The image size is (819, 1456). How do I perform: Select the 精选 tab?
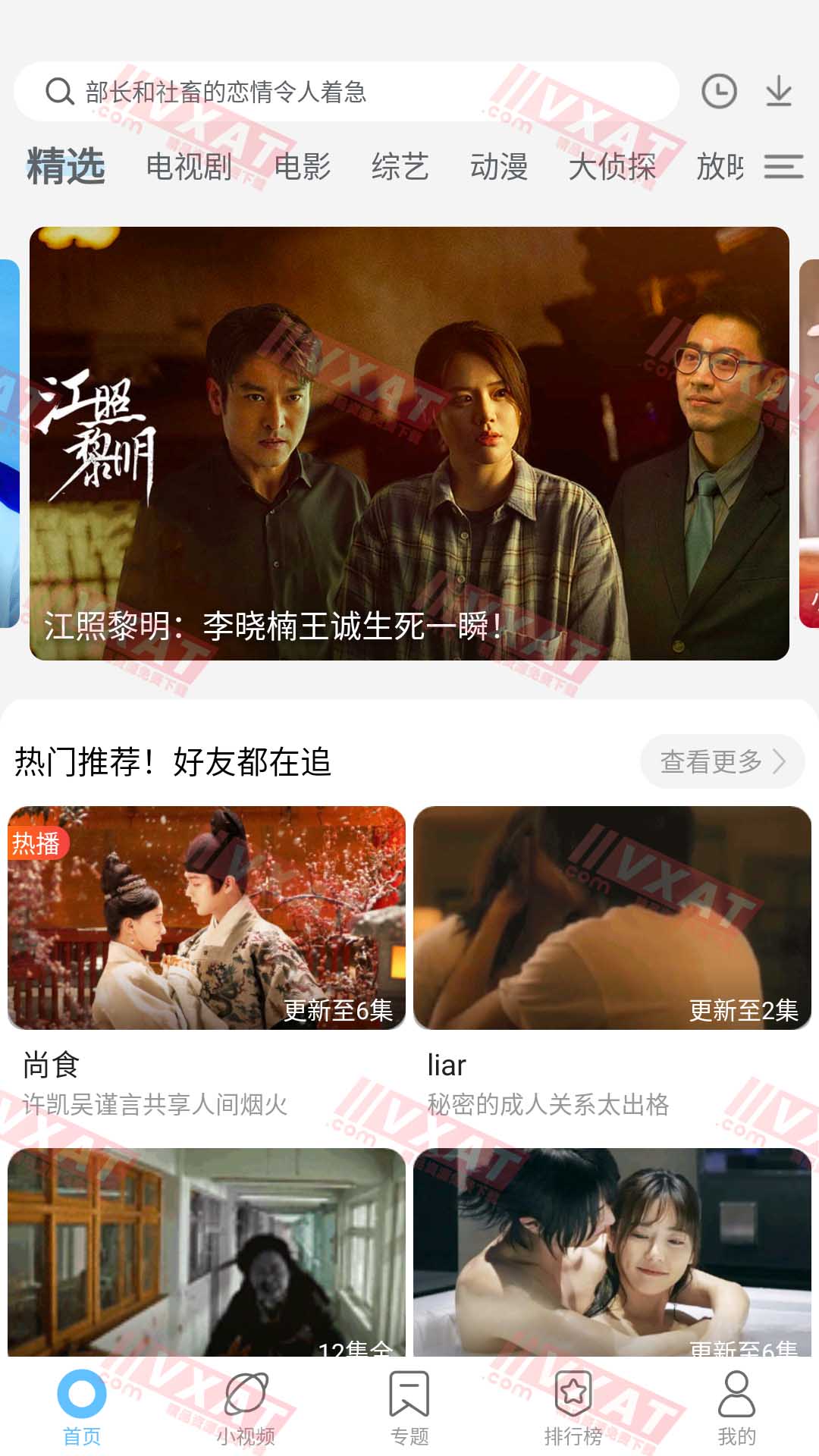66,166
